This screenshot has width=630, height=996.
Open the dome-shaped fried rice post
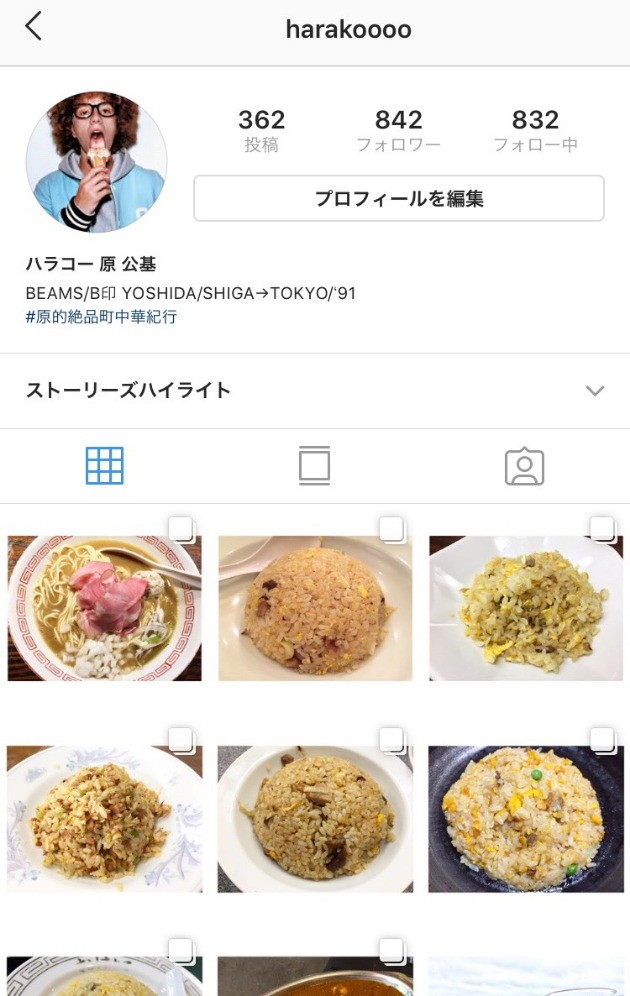(x=315, y=608)
